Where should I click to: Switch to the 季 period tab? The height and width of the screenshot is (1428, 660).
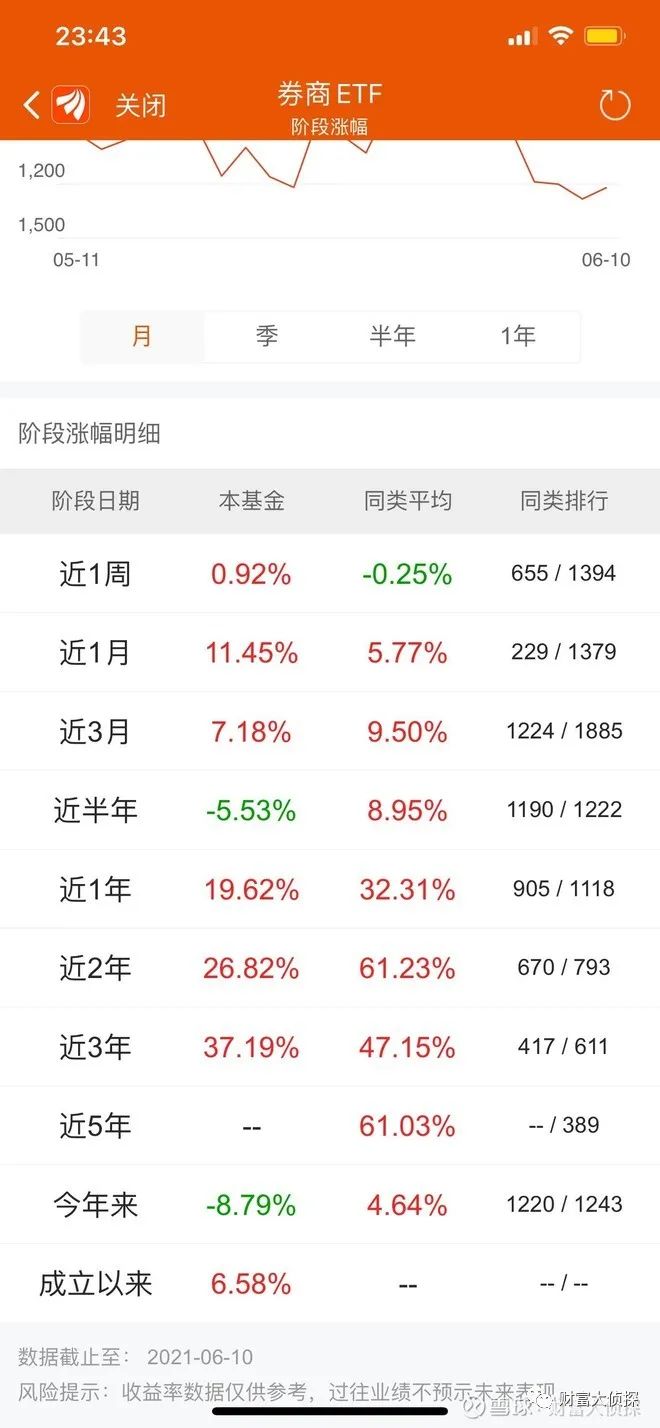pyautogui.click(x=267, y=336)
